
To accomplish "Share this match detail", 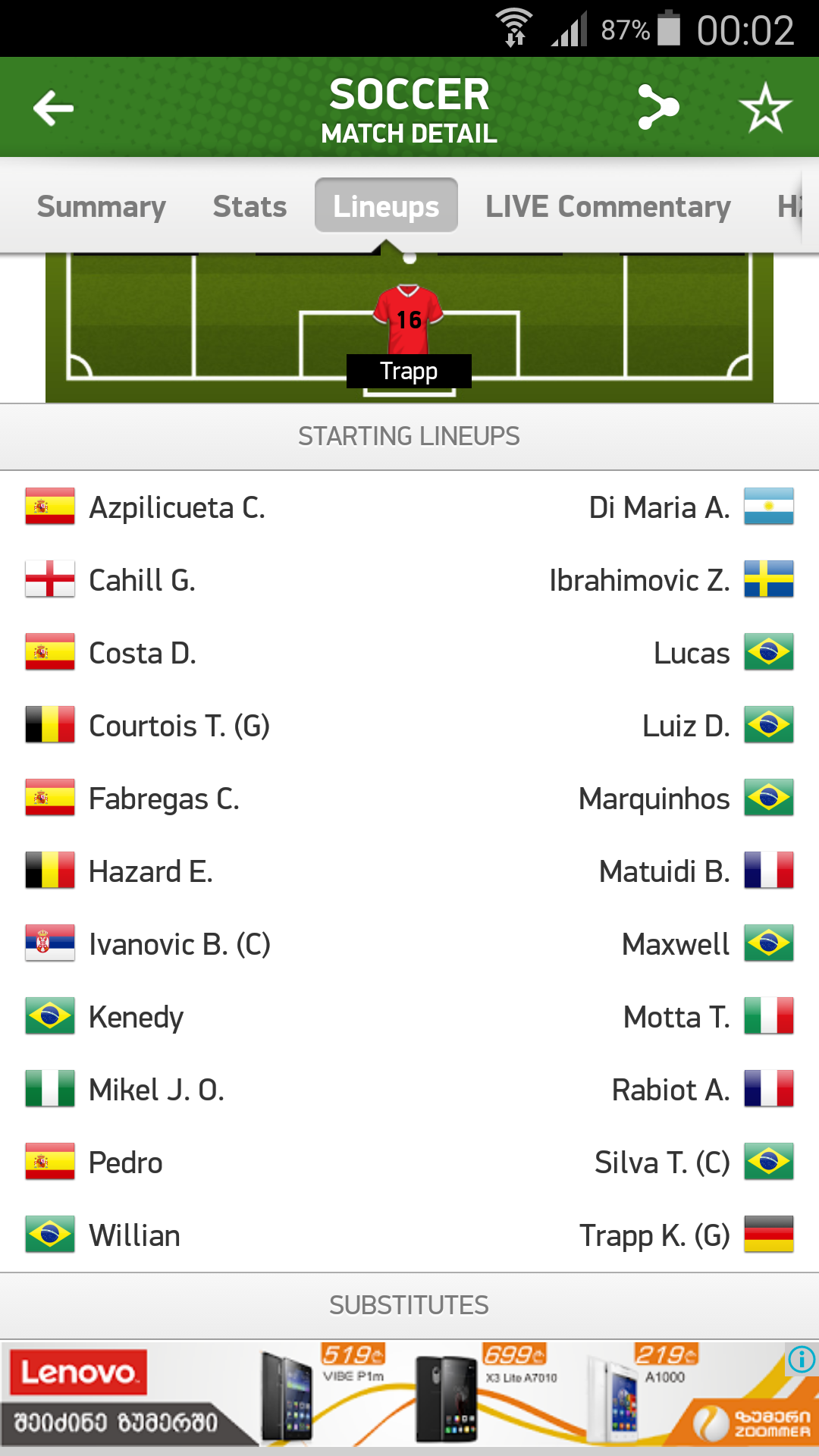I will 657,108.
